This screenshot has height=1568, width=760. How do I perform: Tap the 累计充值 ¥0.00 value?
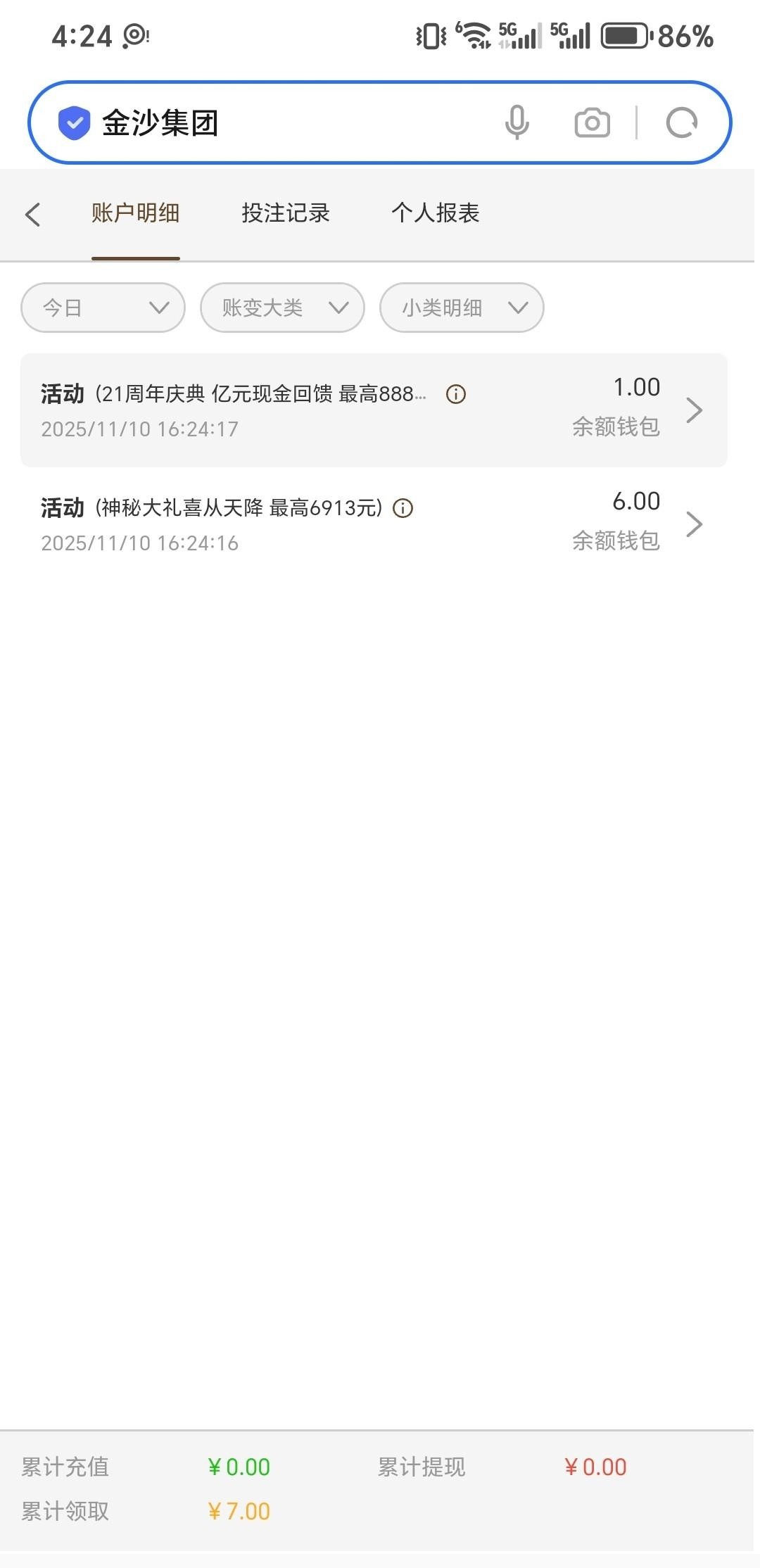click(238, 1467)
